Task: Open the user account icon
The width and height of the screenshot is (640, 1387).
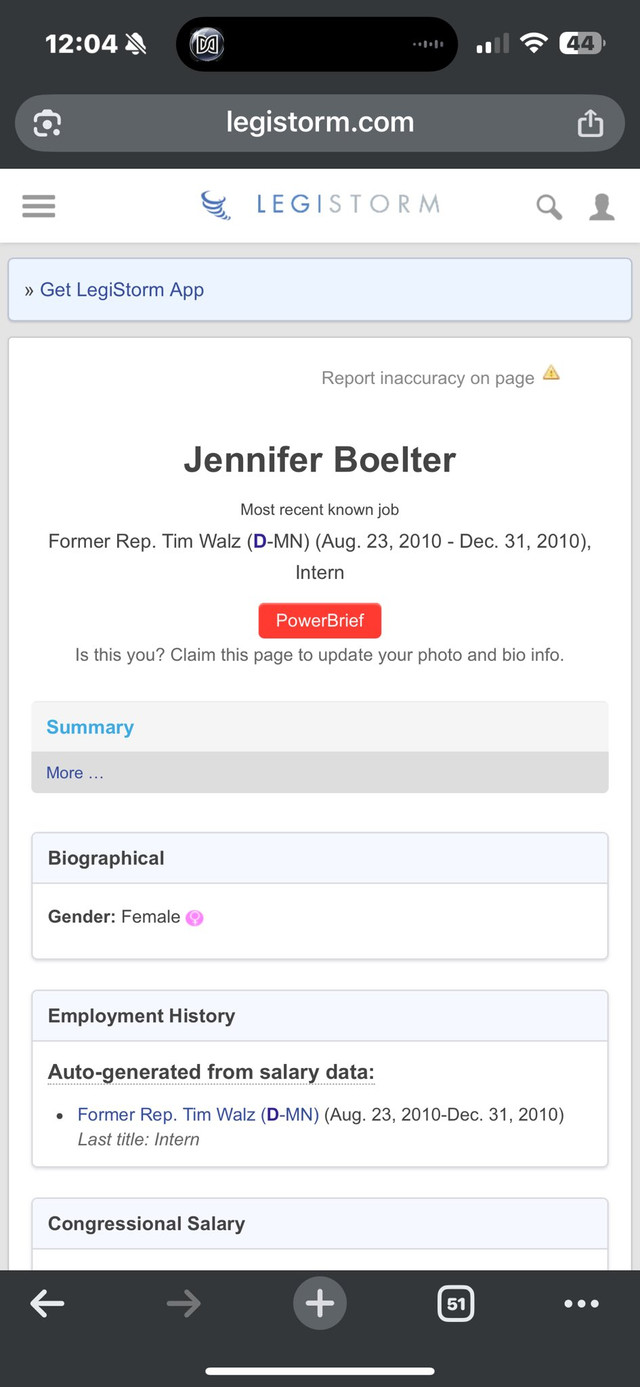Action: coord(602,206)
